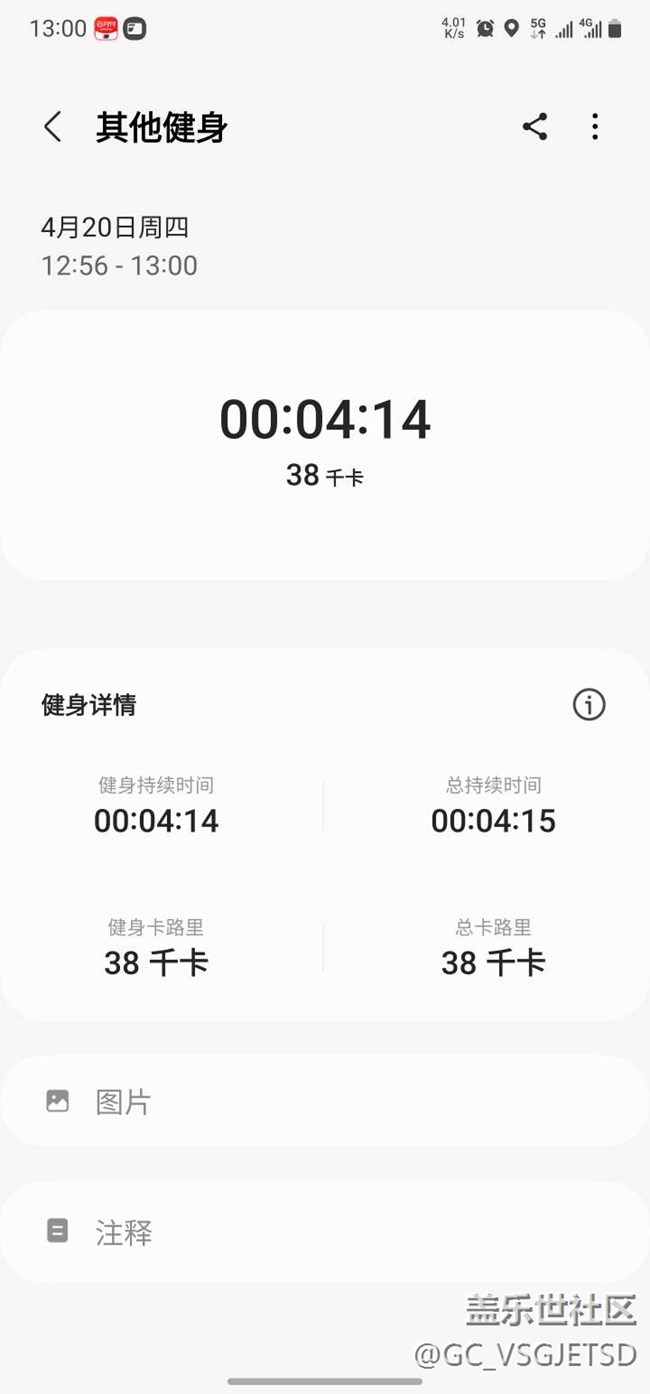The width and height of the screenshot is (650, 1394).
Task: Open the three-dot overflow menu
Action: tap(595, 127)
